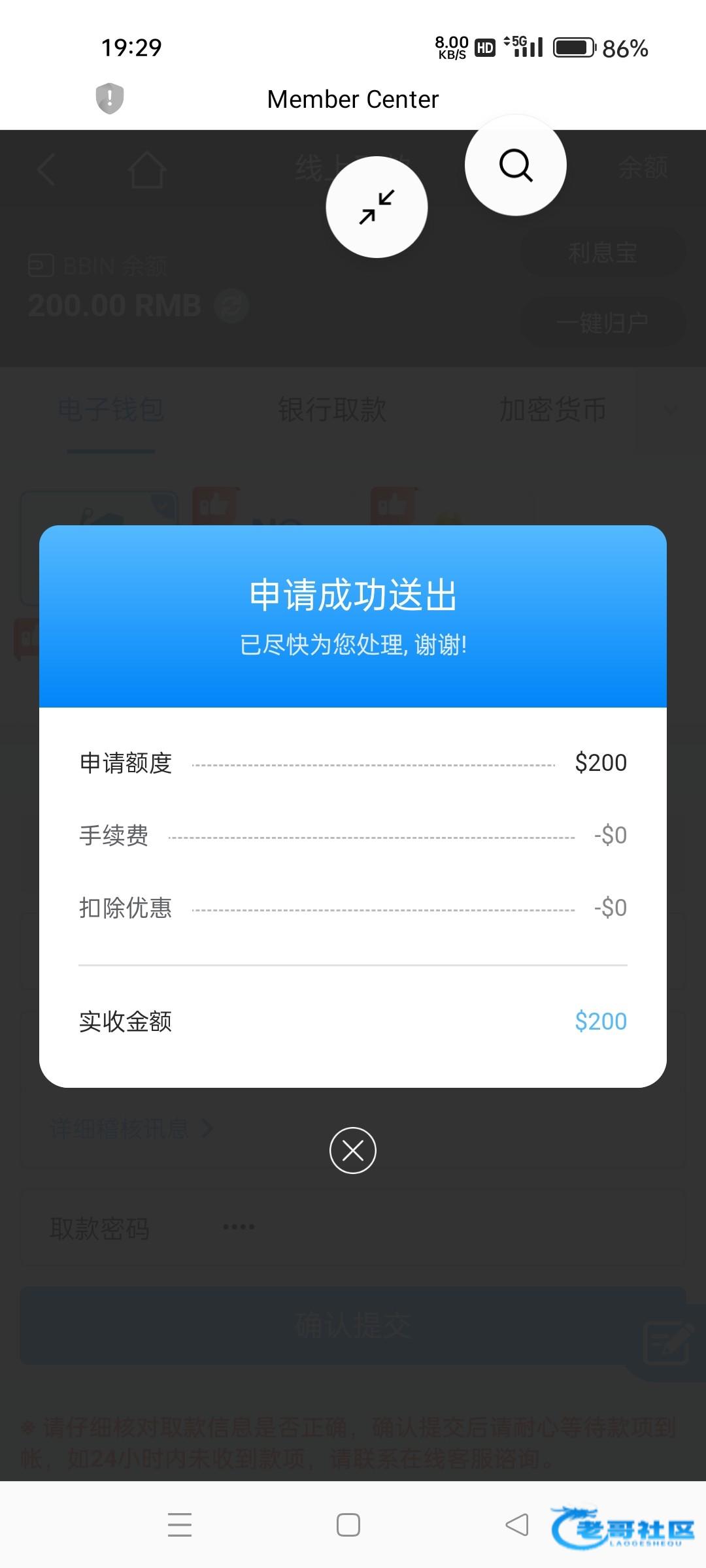Open the security shield icon
The width and height of the screenshot is (706, 1568).
(x=110, y=99)
